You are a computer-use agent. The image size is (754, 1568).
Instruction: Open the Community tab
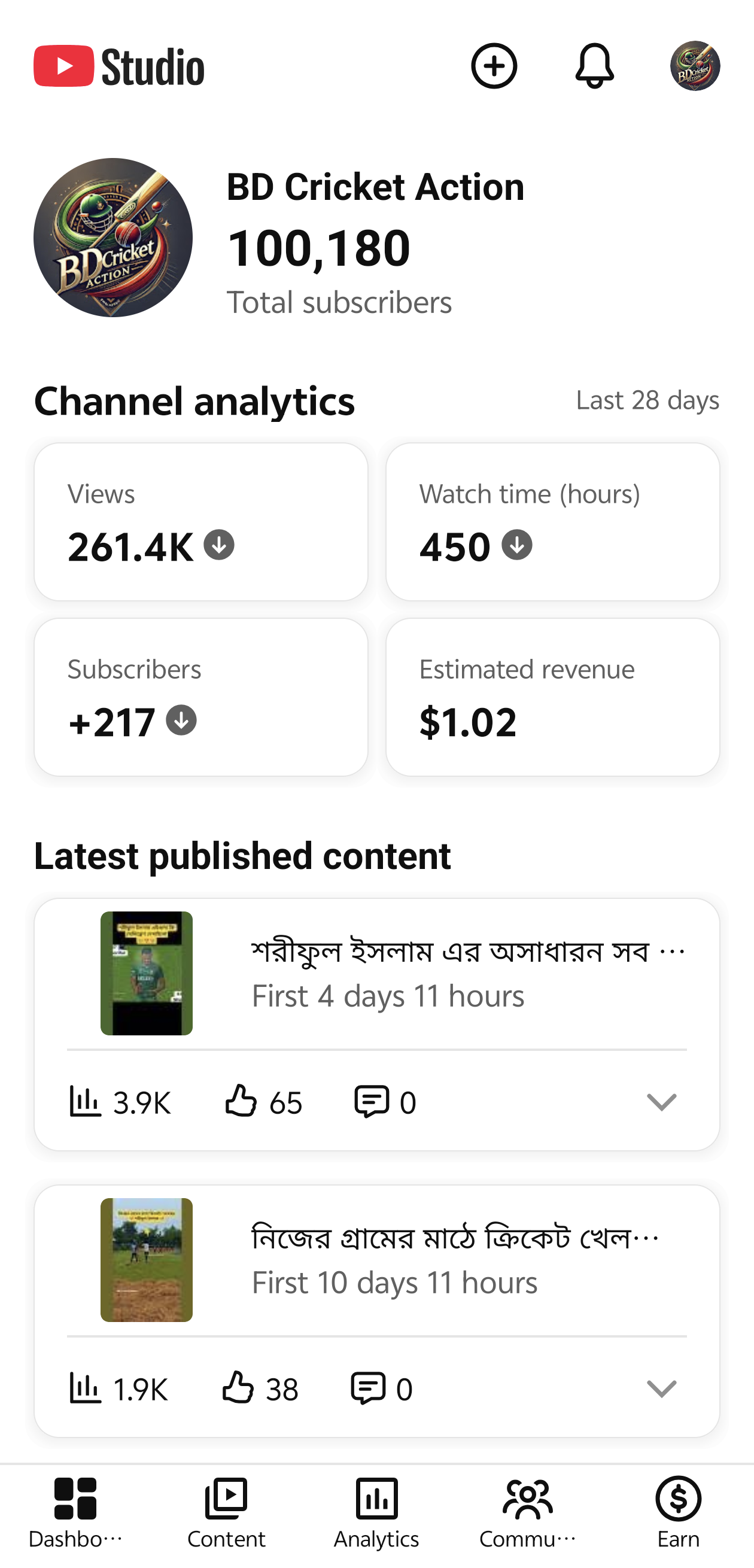coord(528,1513)
